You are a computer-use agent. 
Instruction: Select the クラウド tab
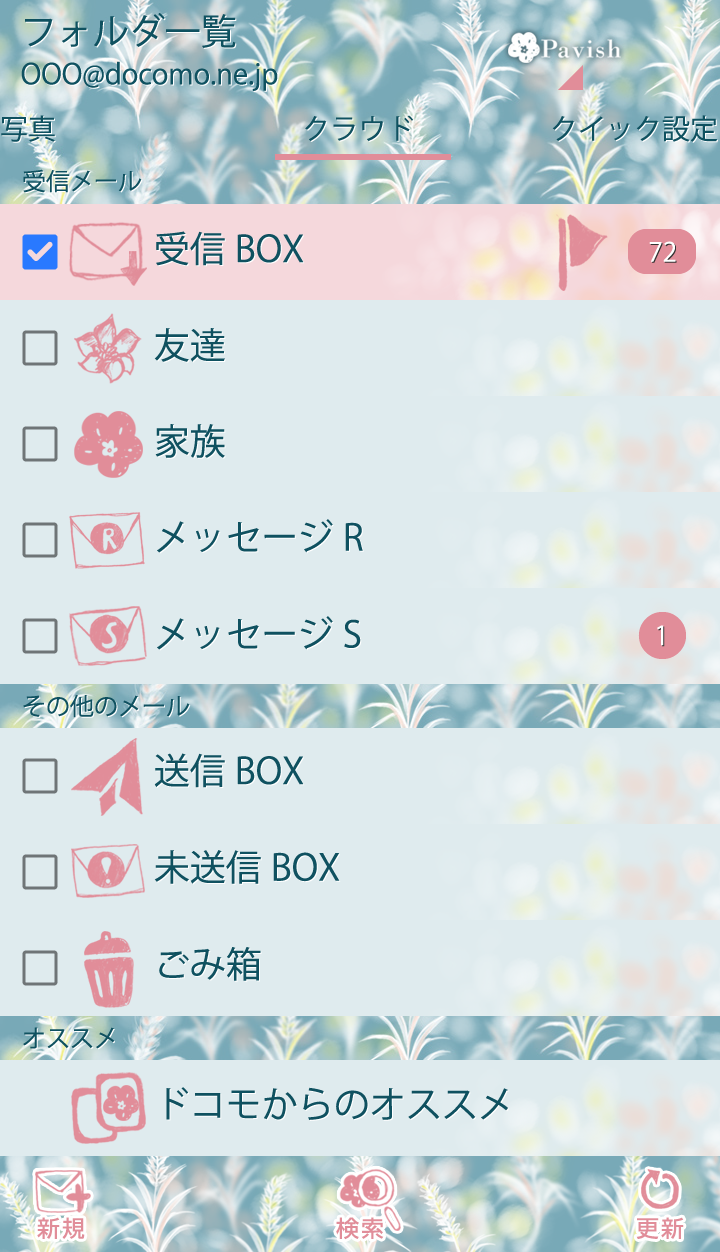point(360,130)
